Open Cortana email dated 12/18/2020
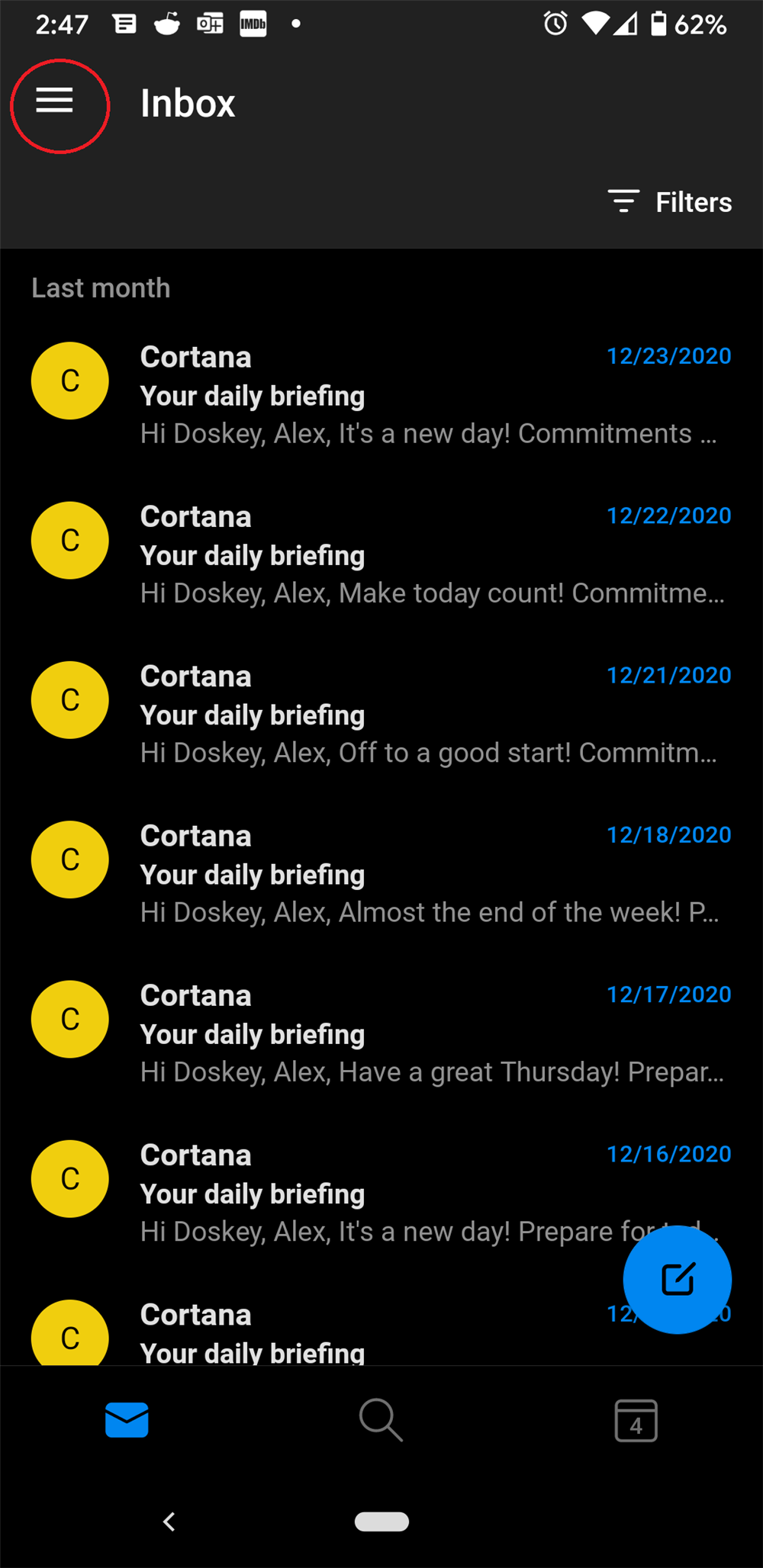Viewport: 763px width, 1568px height. pyautogui.click(x=427, y=873)
